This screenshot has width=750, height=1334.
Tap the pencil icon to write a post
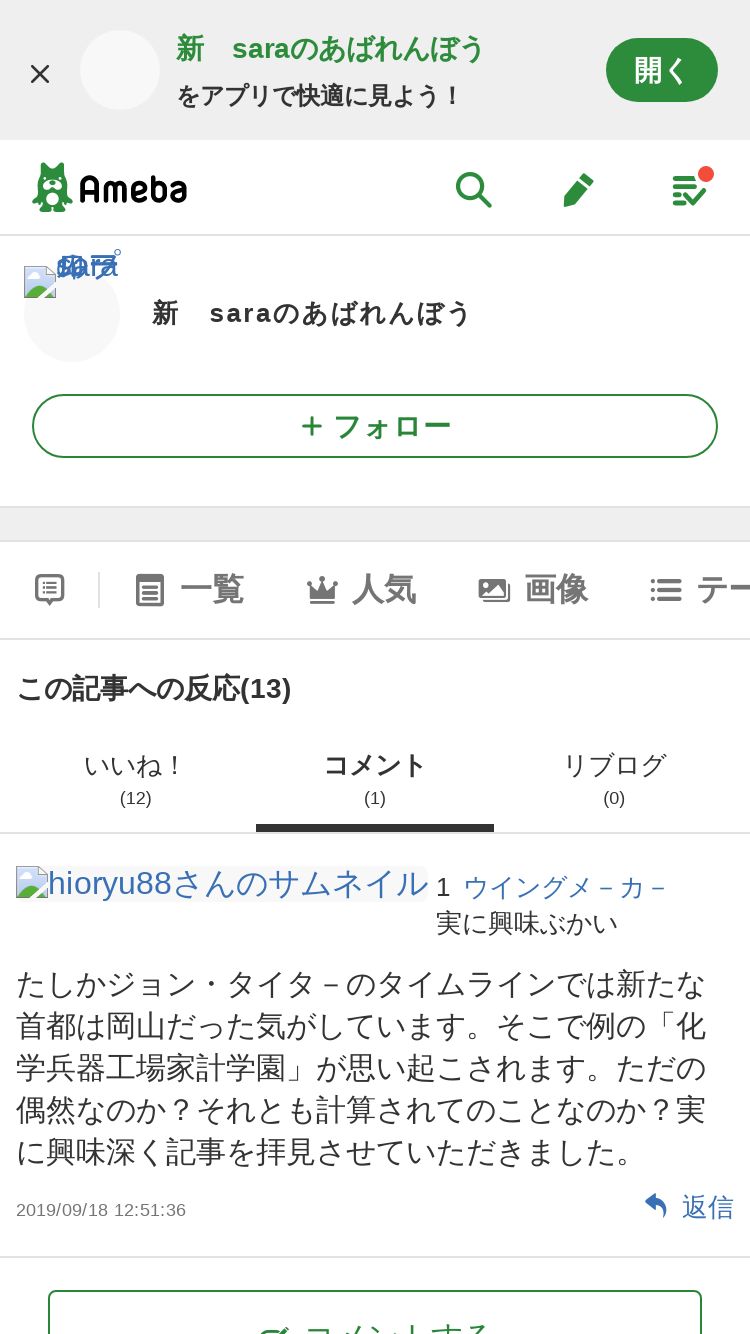point(578,188)
